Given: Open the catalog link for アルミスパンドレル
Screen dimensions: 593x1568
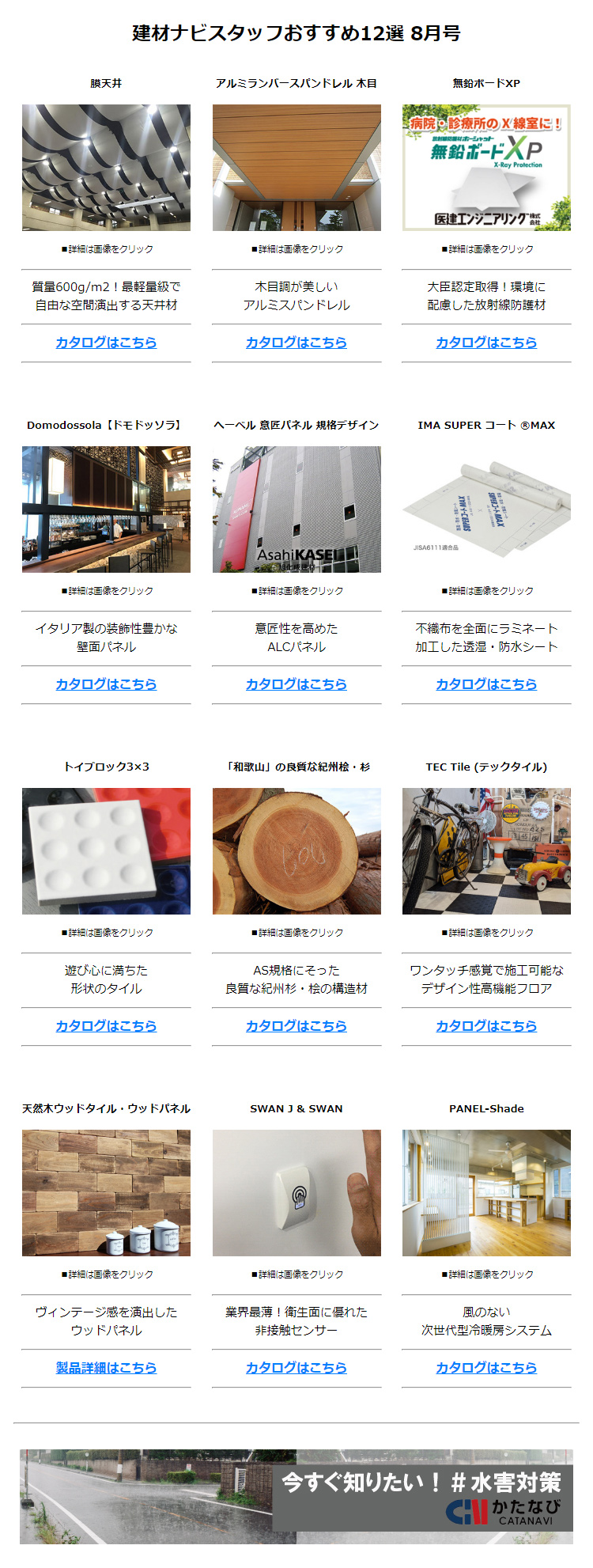Looking at the screenshot, I should [296, 343].
